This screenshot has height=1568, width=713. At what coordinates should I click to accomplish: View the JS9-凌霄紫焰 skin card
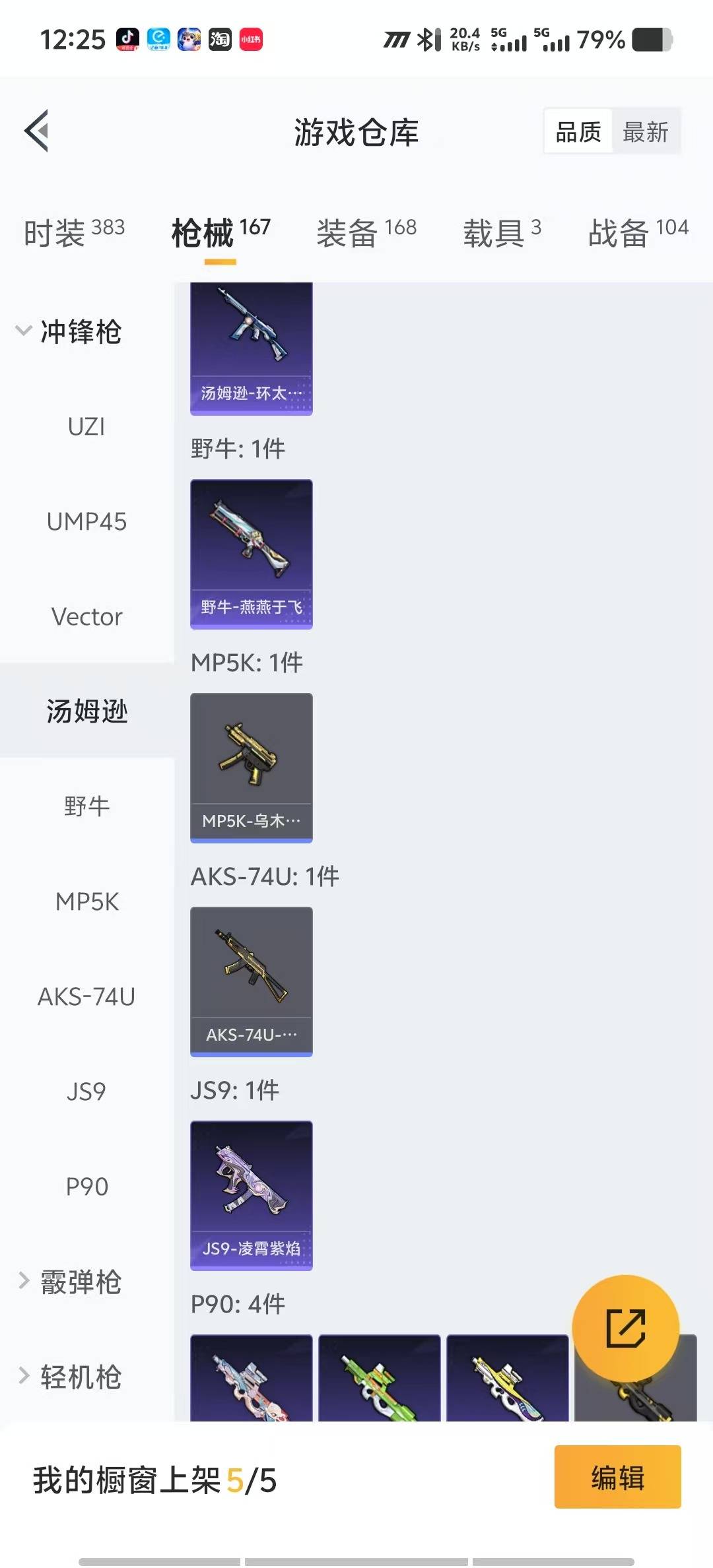coord(251,1194)
